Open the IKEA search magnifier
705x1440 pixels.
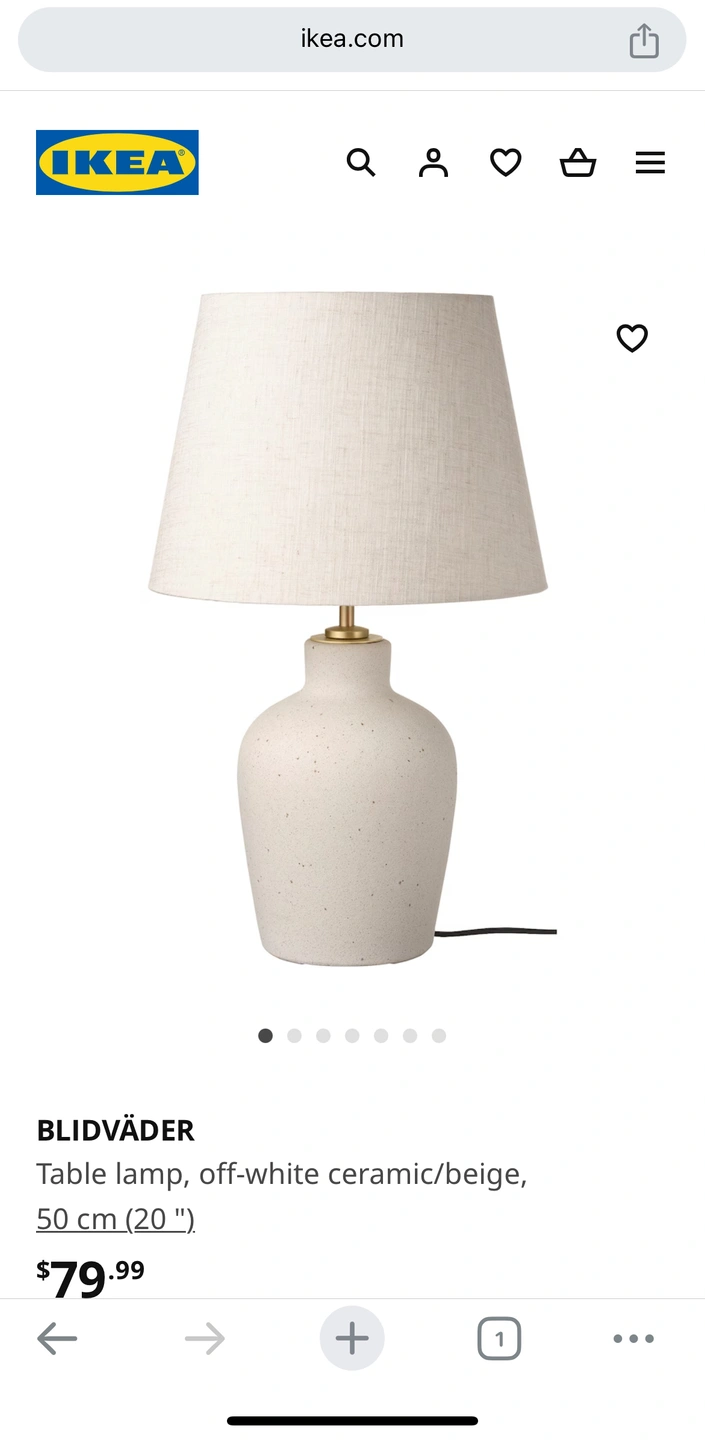[x=361, y=162]
